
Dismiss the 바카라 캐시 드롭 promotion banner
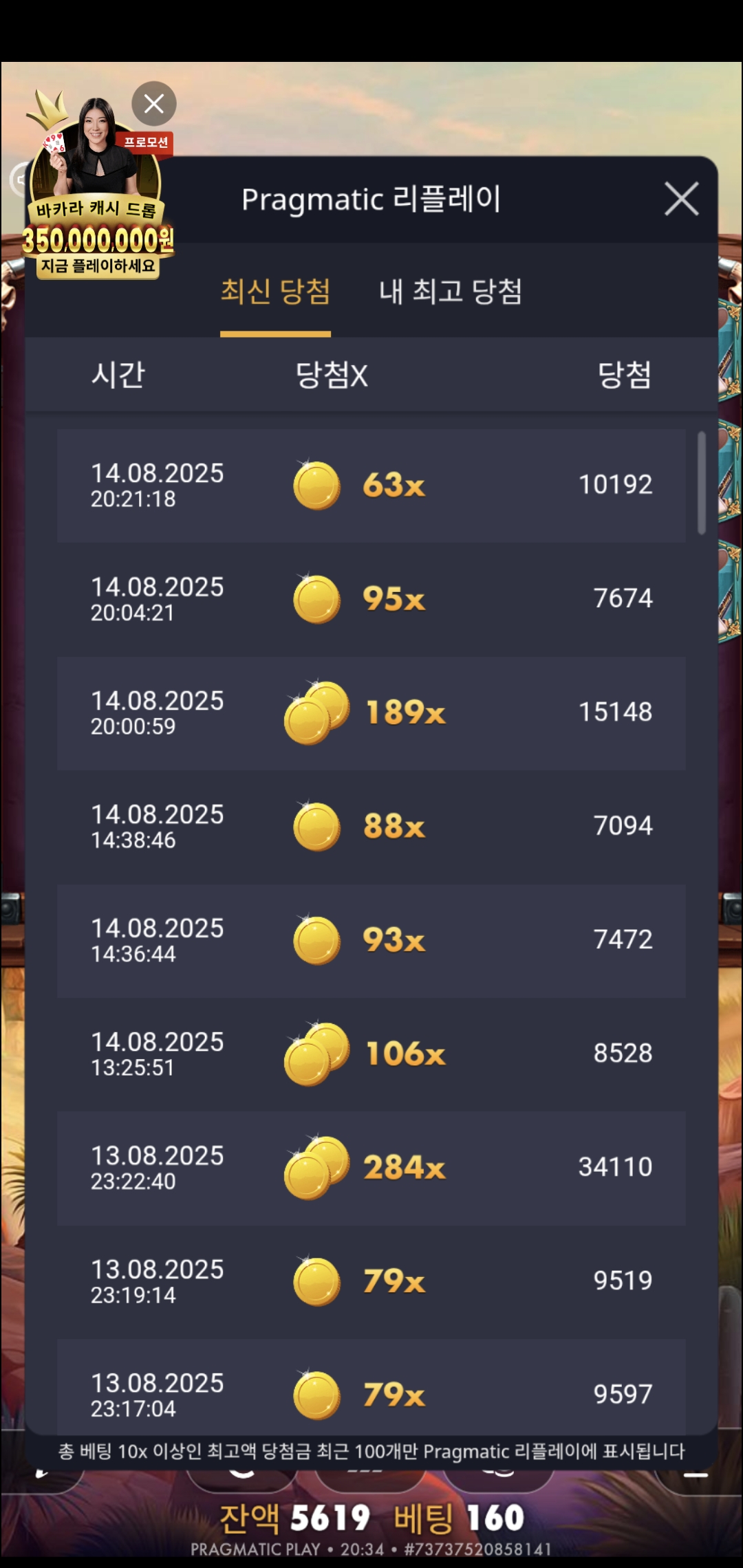point(154,104)
